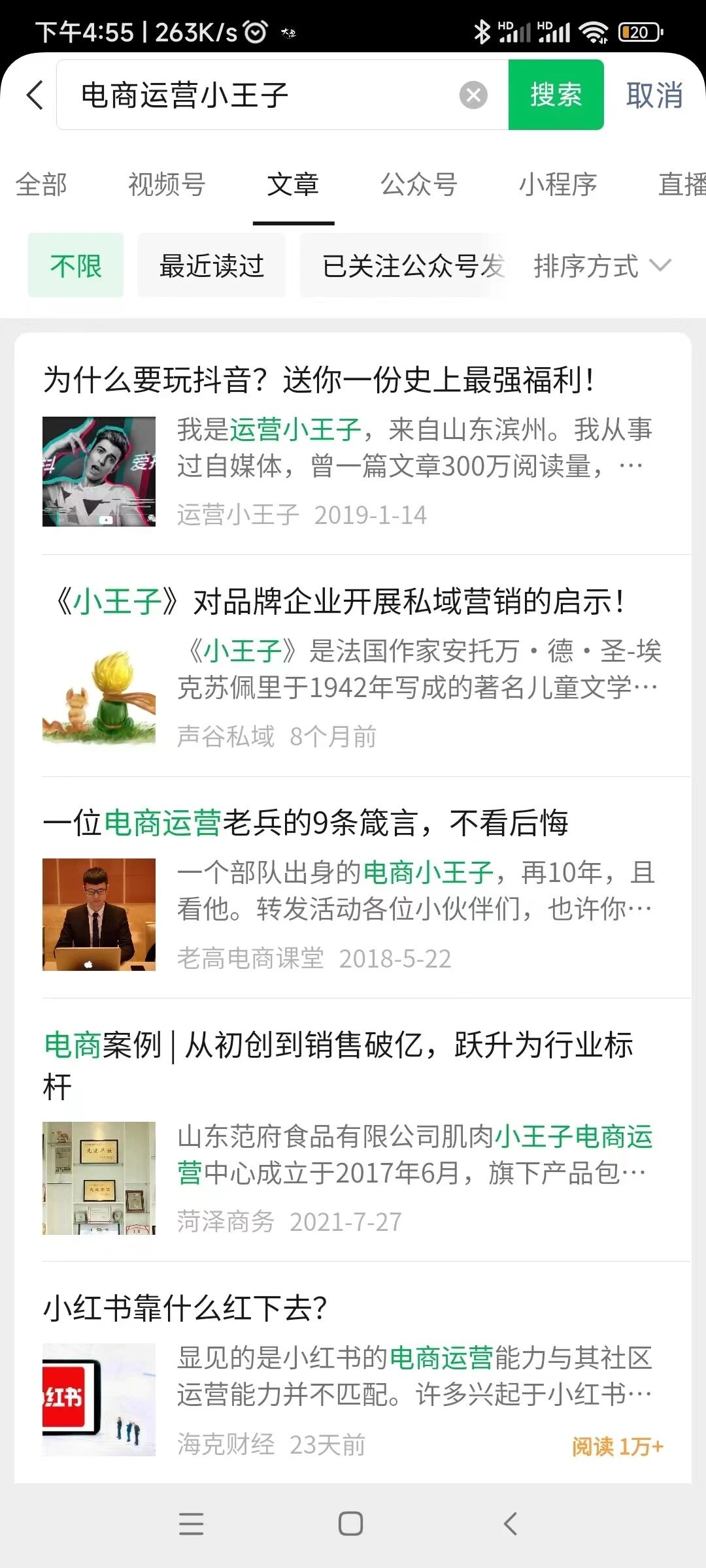Switch to the 视频号 tab
The height and width of the screenshot is (1568, 706).
[x=167, y=185]
